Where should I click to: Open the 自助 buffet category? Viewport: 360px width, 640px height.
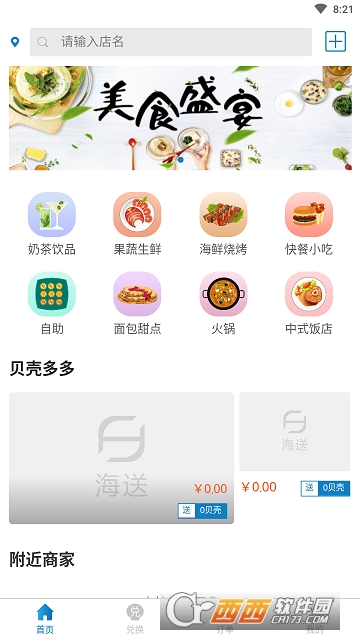pyautogui.click(x=51, y=304)
